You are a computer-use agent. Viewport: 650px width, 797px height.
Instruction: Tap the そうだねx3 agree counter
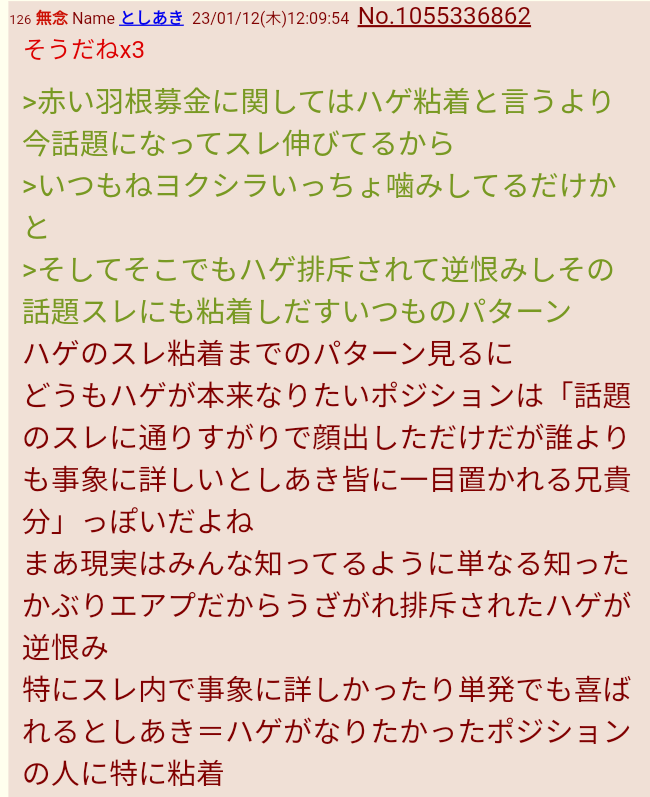pos(84,50)
